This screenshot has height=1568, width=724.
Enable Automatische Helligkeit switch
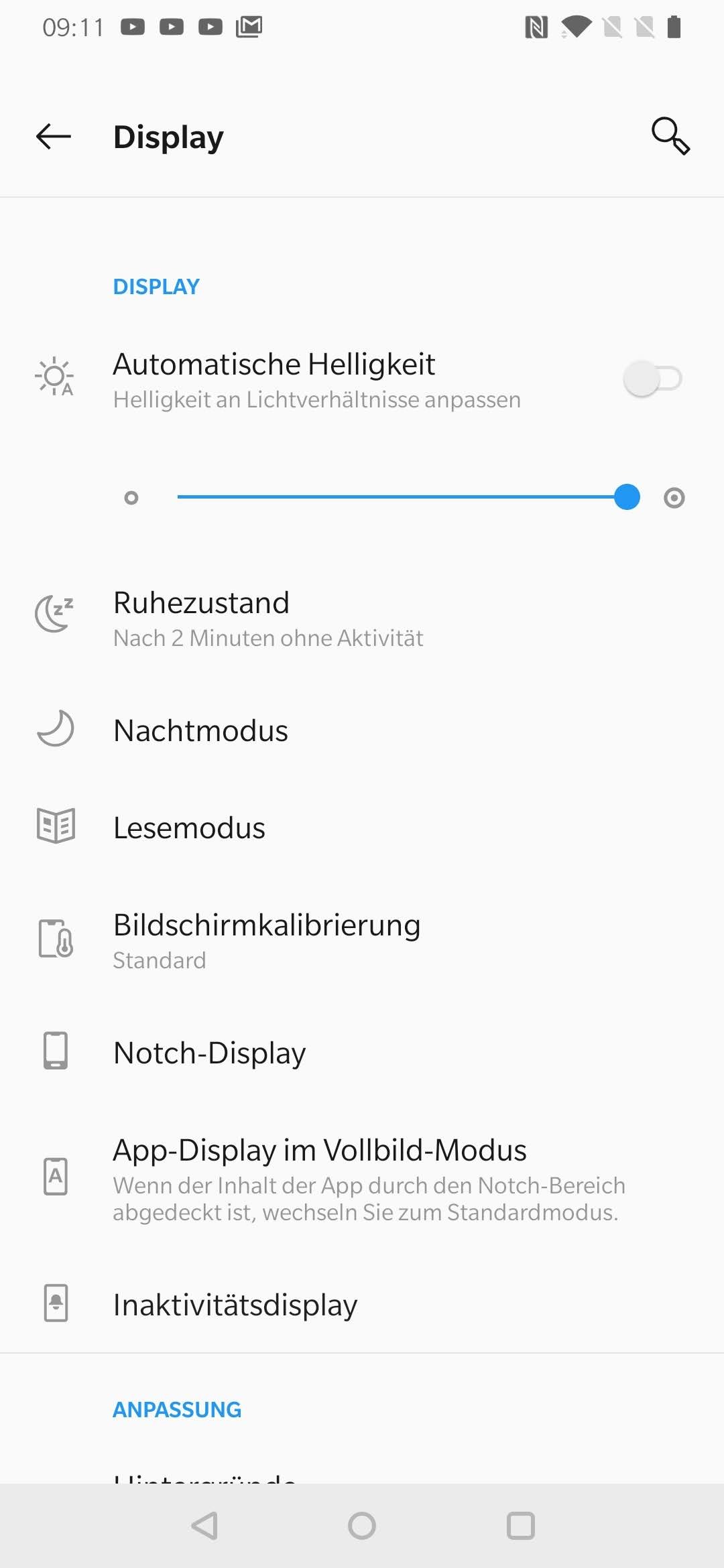coord(652,379)
